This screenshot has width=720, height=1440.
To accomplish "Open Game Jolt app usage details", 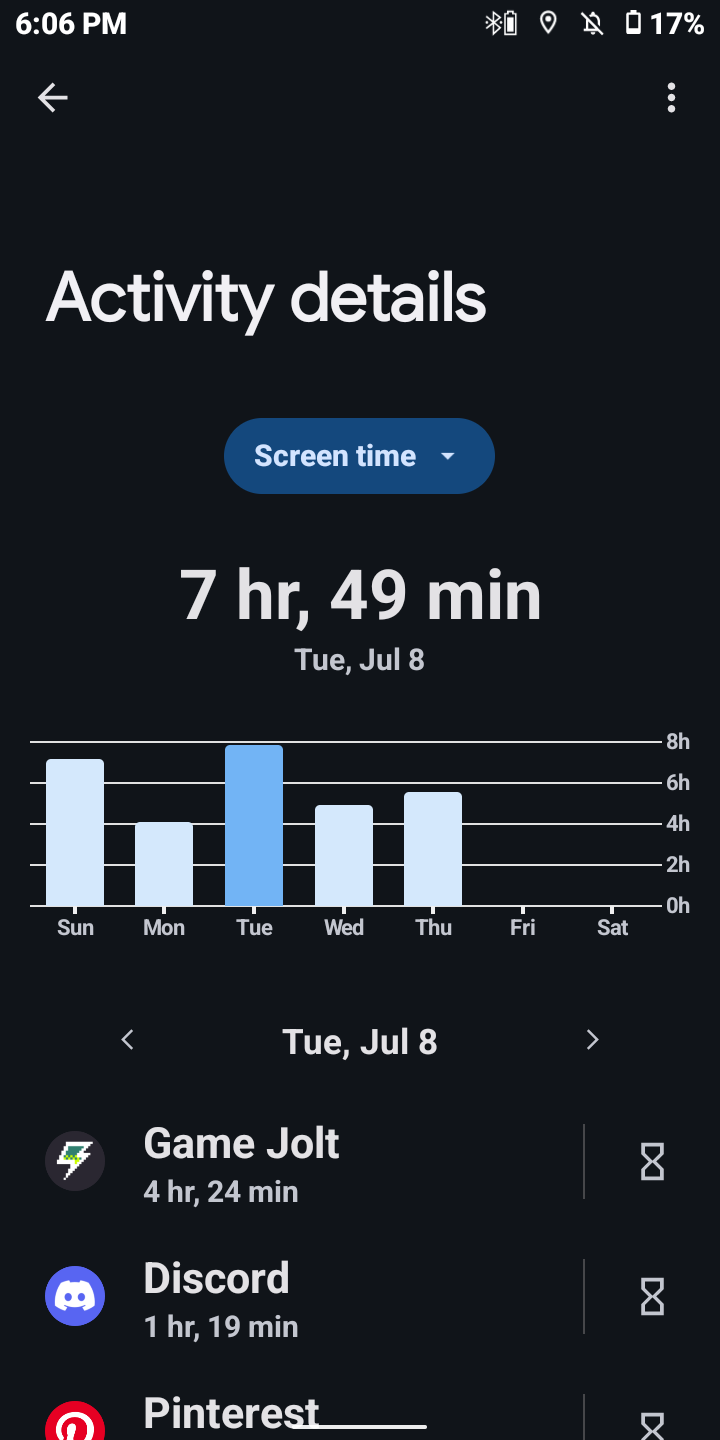I will click(x=300, y=1161).
